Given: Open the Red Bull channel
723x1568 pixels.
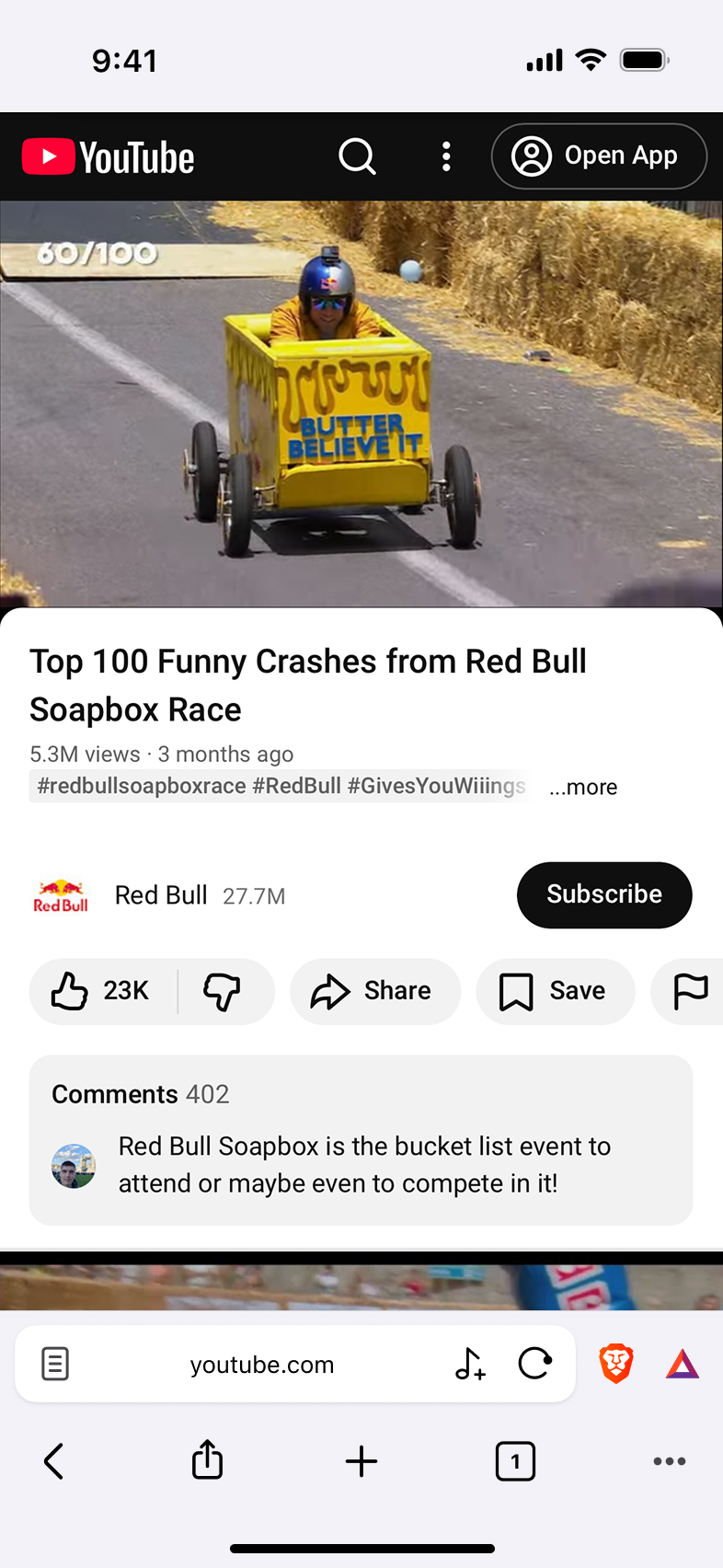Looking at the screenshot, I should pos(161,895).
